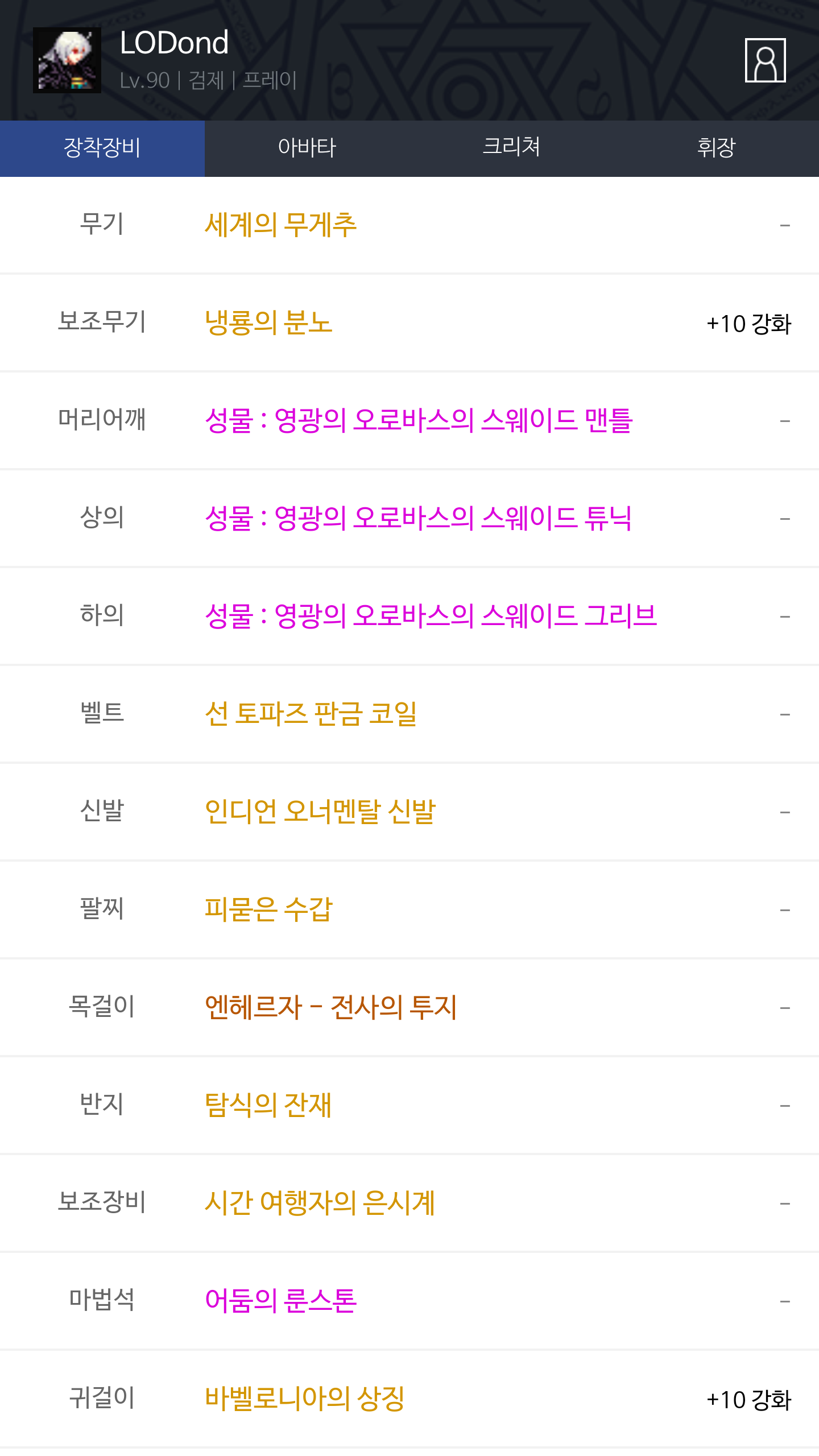Image resolution: width=819 pixels, height=1456 pixels.
Task: Select the 장착장비 tab
Action: (102, 148)
